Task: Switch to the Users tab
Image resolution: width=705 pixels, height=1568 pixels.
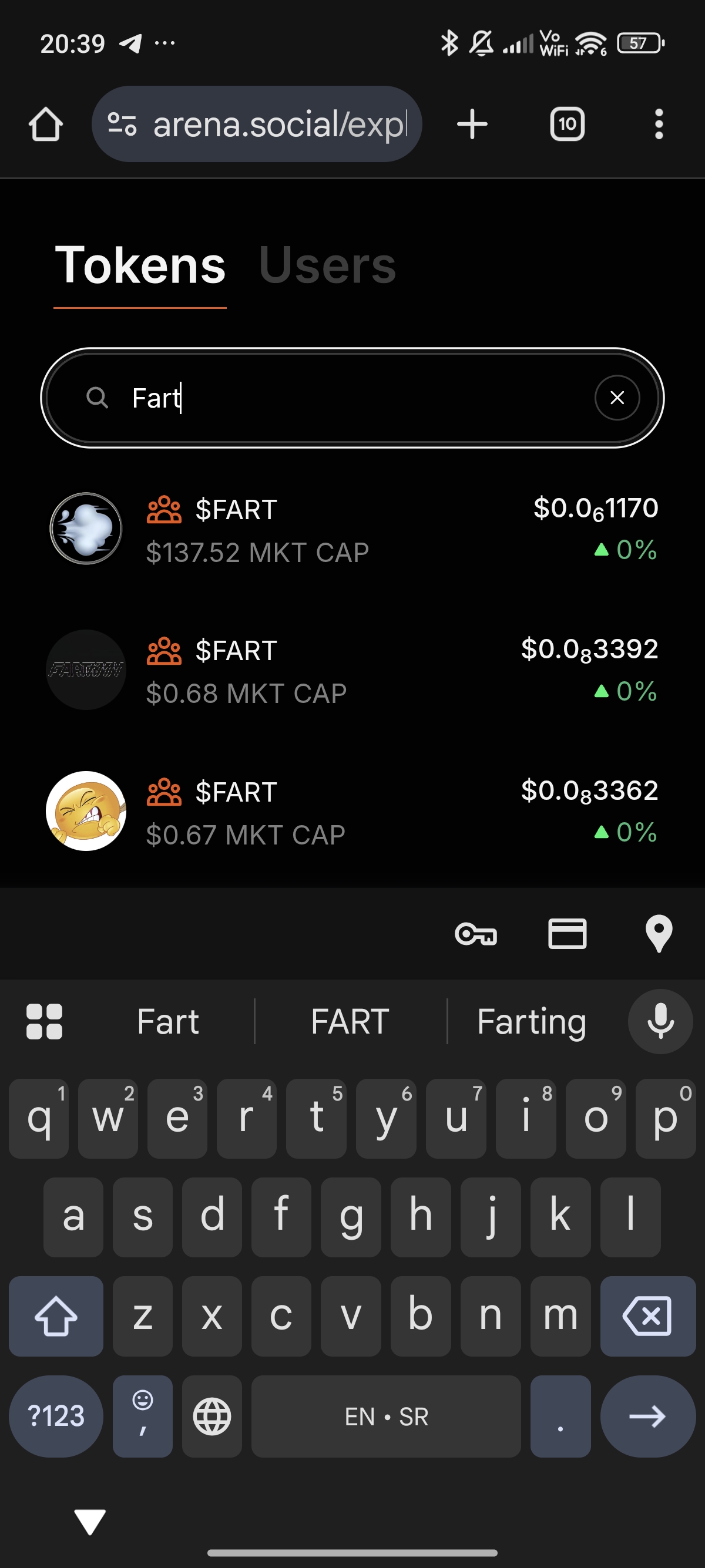Action: pyautogui.click(x=327, y=265)
